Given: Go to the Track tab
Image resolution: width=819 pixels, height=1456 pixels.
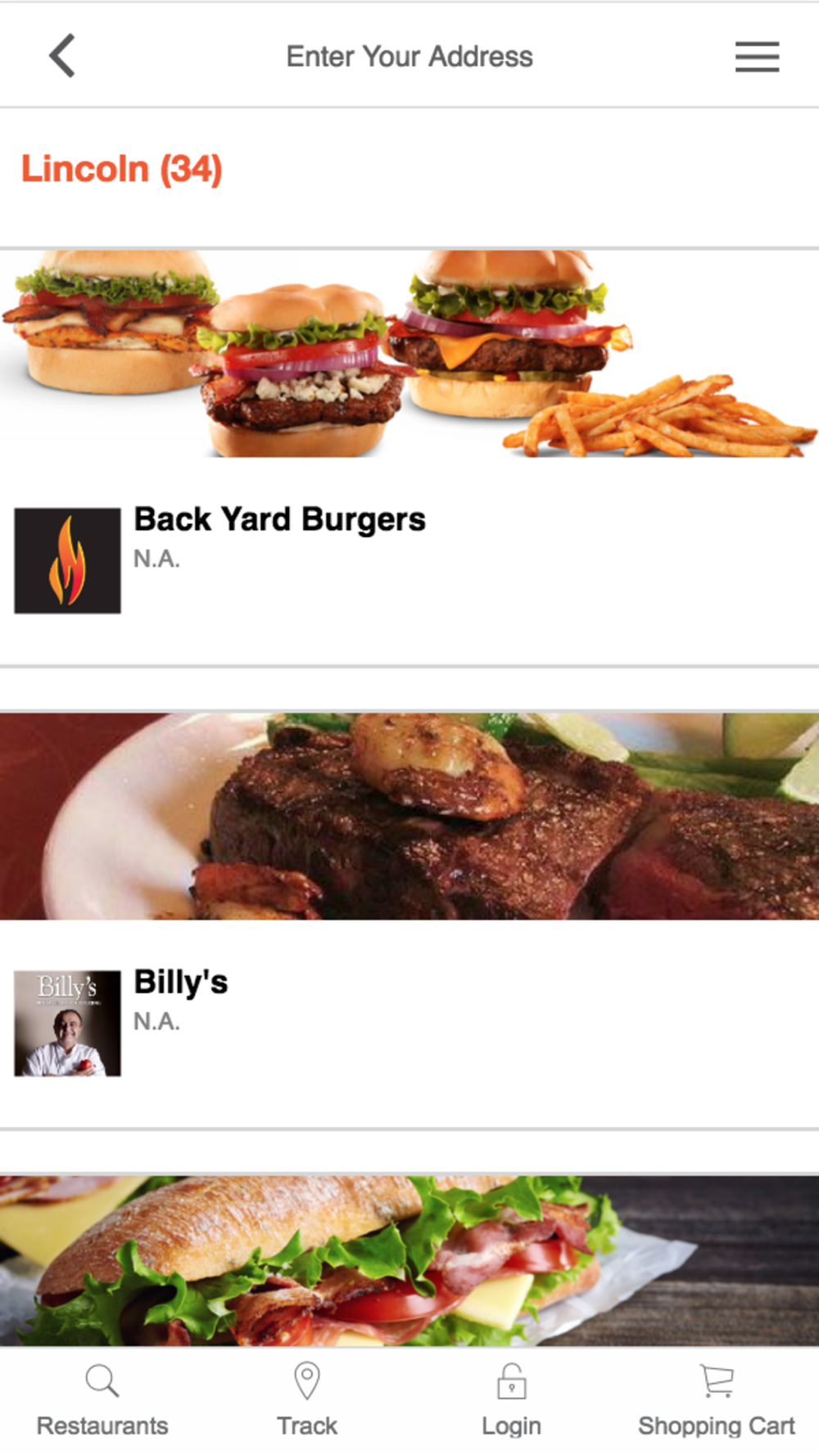Looking at the screenshot, I should coord(307,1400).
